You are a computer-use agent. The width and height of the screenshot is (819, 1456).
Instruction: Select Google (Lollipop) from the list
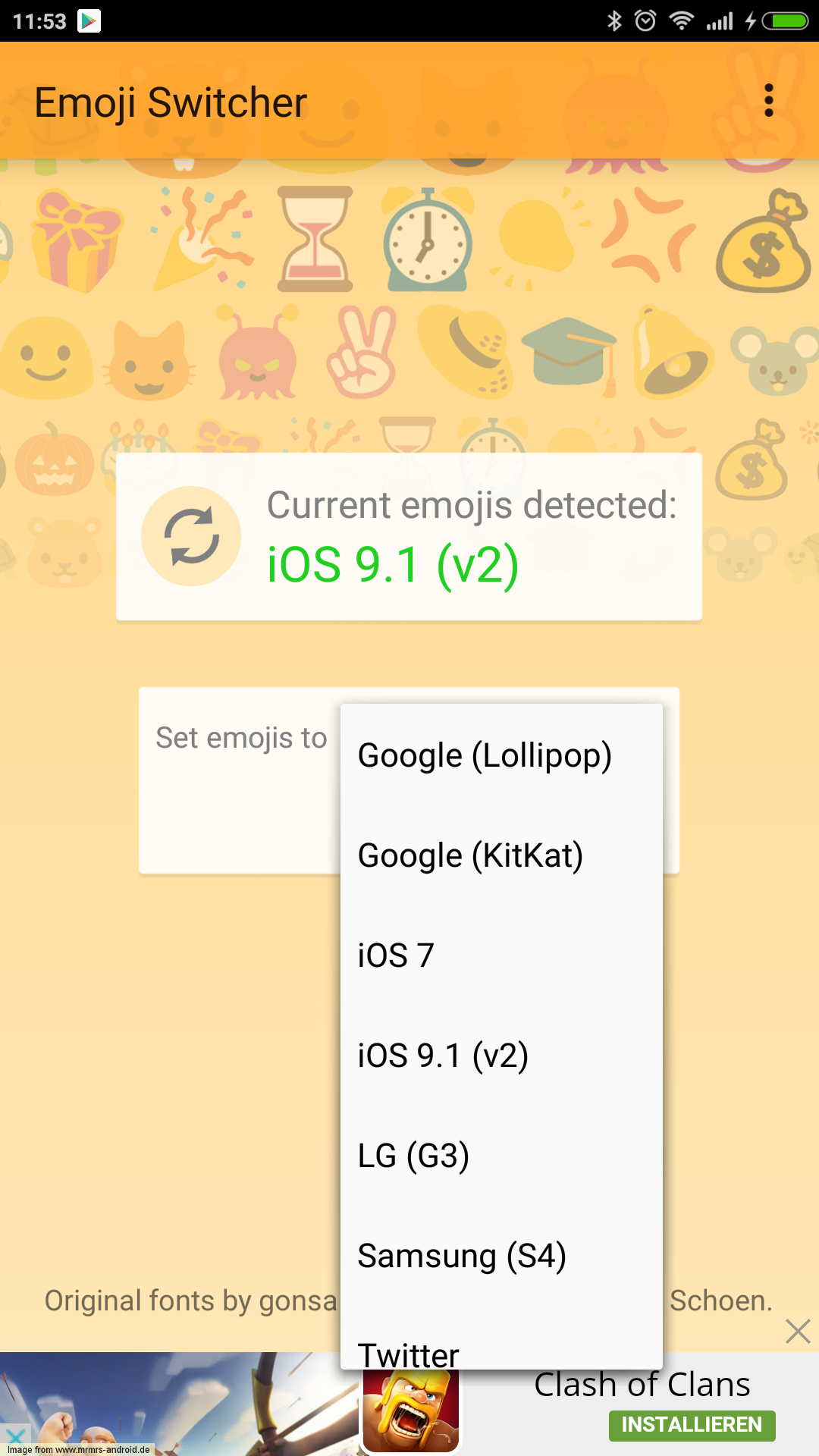pos(501,755)
